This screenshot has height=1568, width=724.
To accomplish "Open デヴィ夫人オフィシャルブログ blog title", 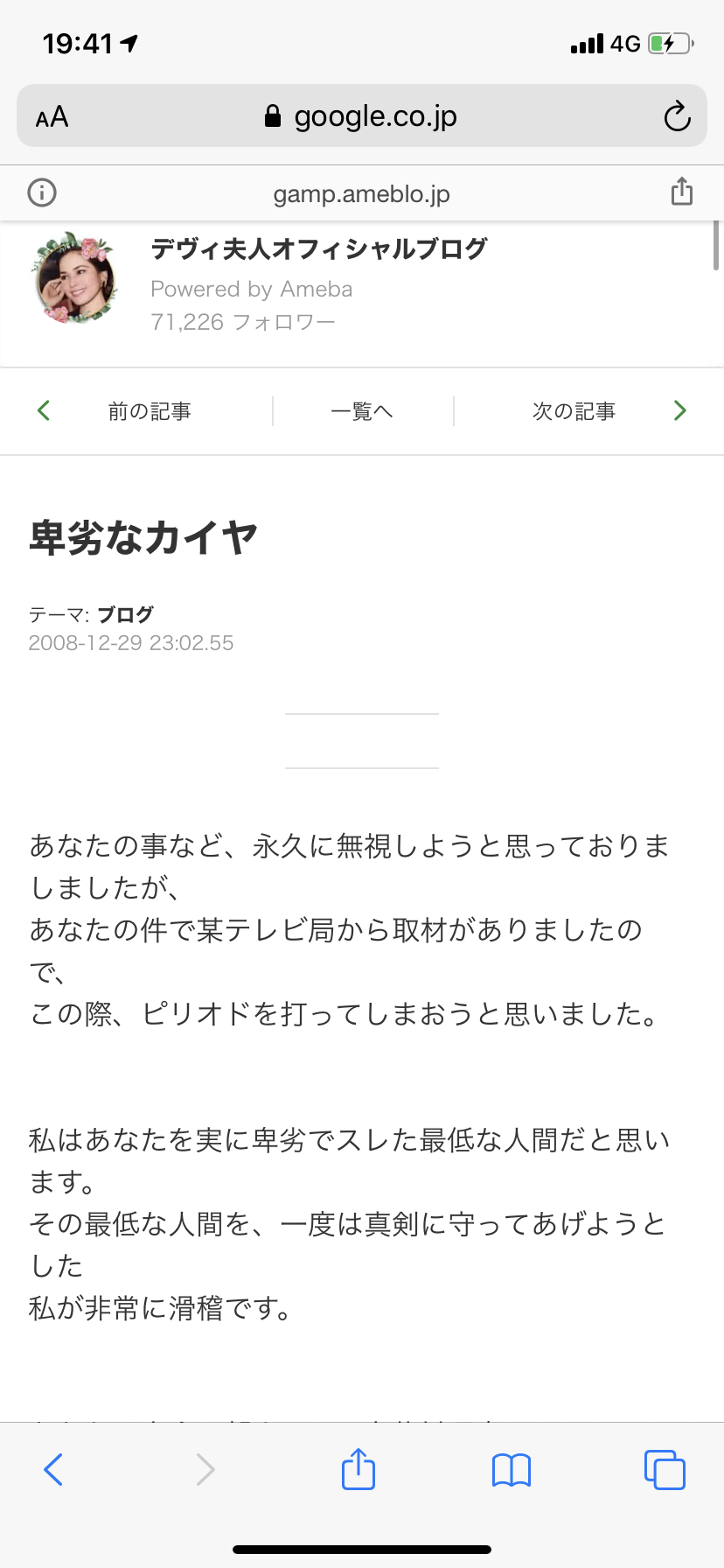I will pyautogui.click(x=319, y=248).
